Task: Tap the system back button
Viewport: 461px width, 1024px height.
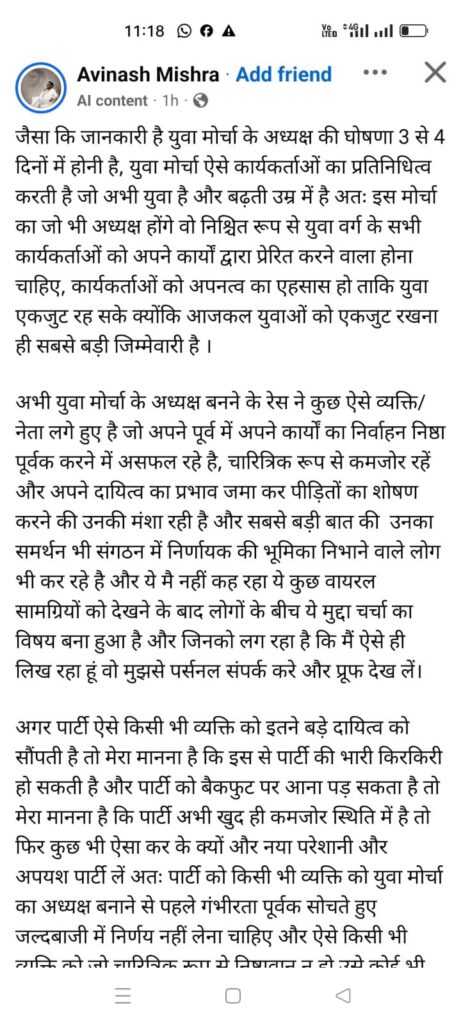Action: [x=342, y=995]
